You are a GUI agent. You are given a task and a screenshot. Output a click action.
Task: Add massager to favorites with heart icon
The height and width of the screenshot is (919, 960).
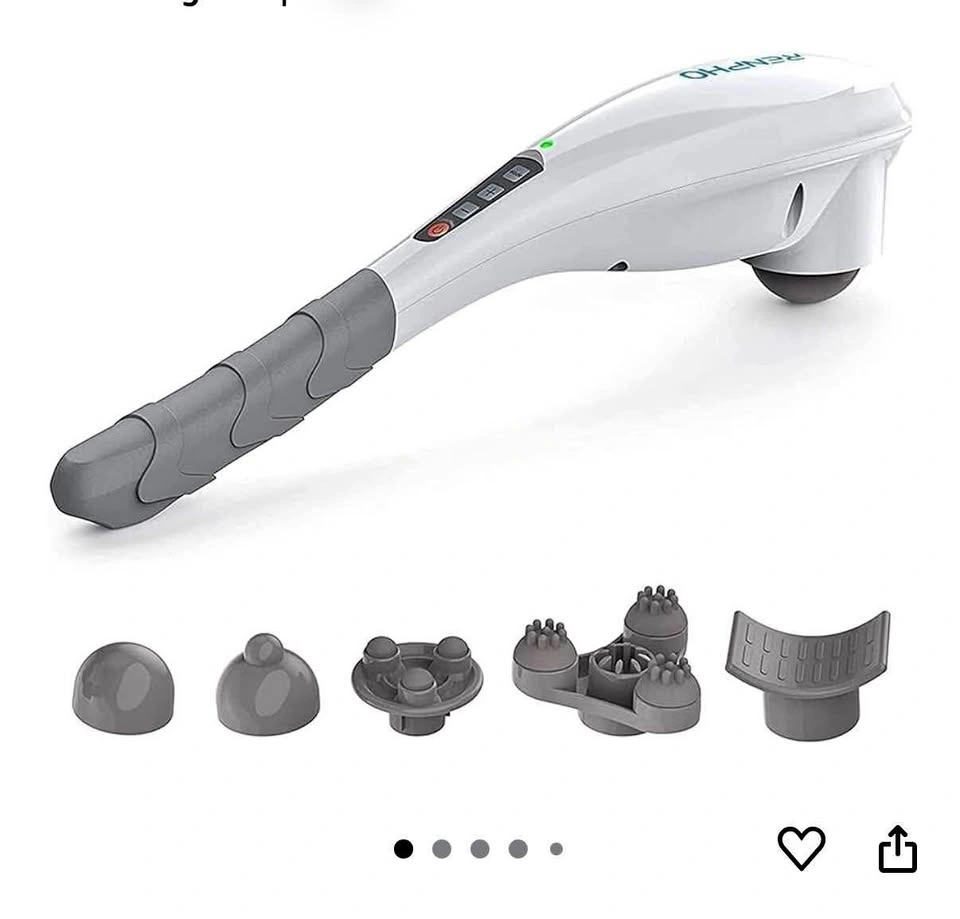pos(801,848)
